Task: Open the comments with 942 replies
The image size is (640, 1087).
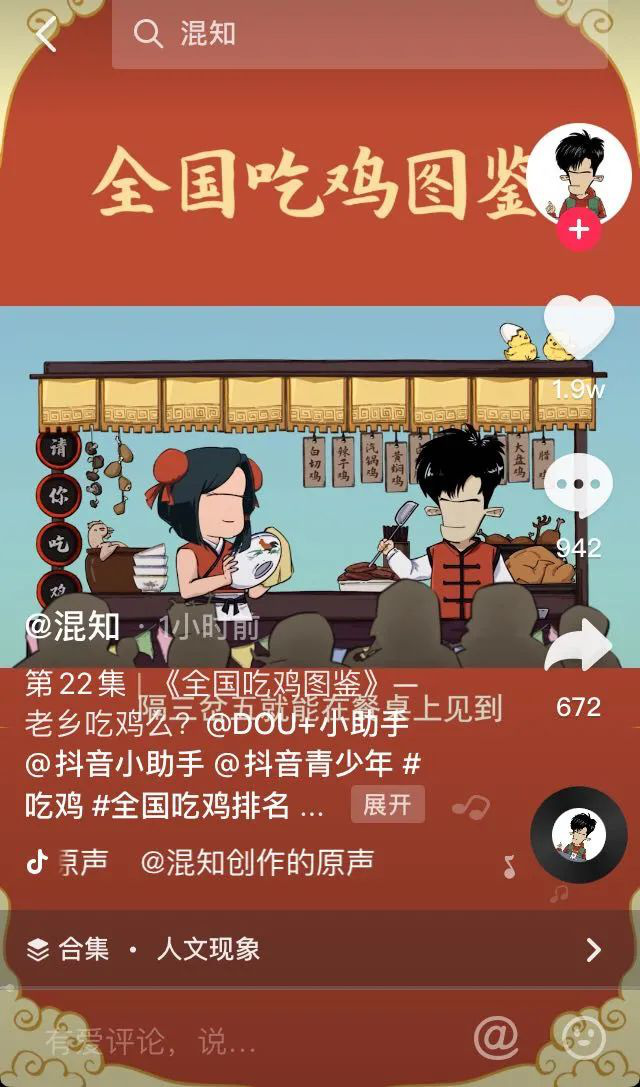Action: 579,489
